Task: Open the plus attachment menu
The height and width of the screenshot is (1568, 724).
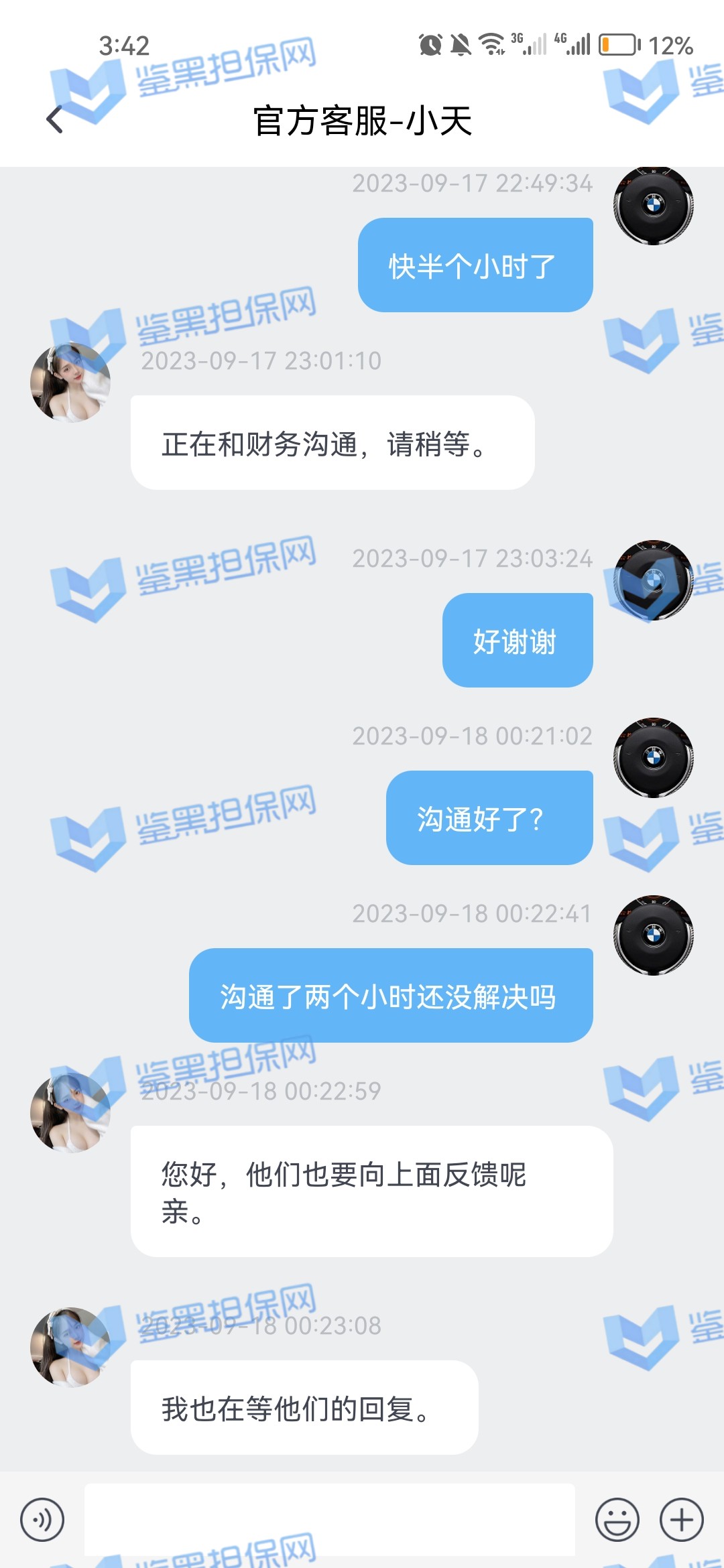Action: coord(681,1520)
